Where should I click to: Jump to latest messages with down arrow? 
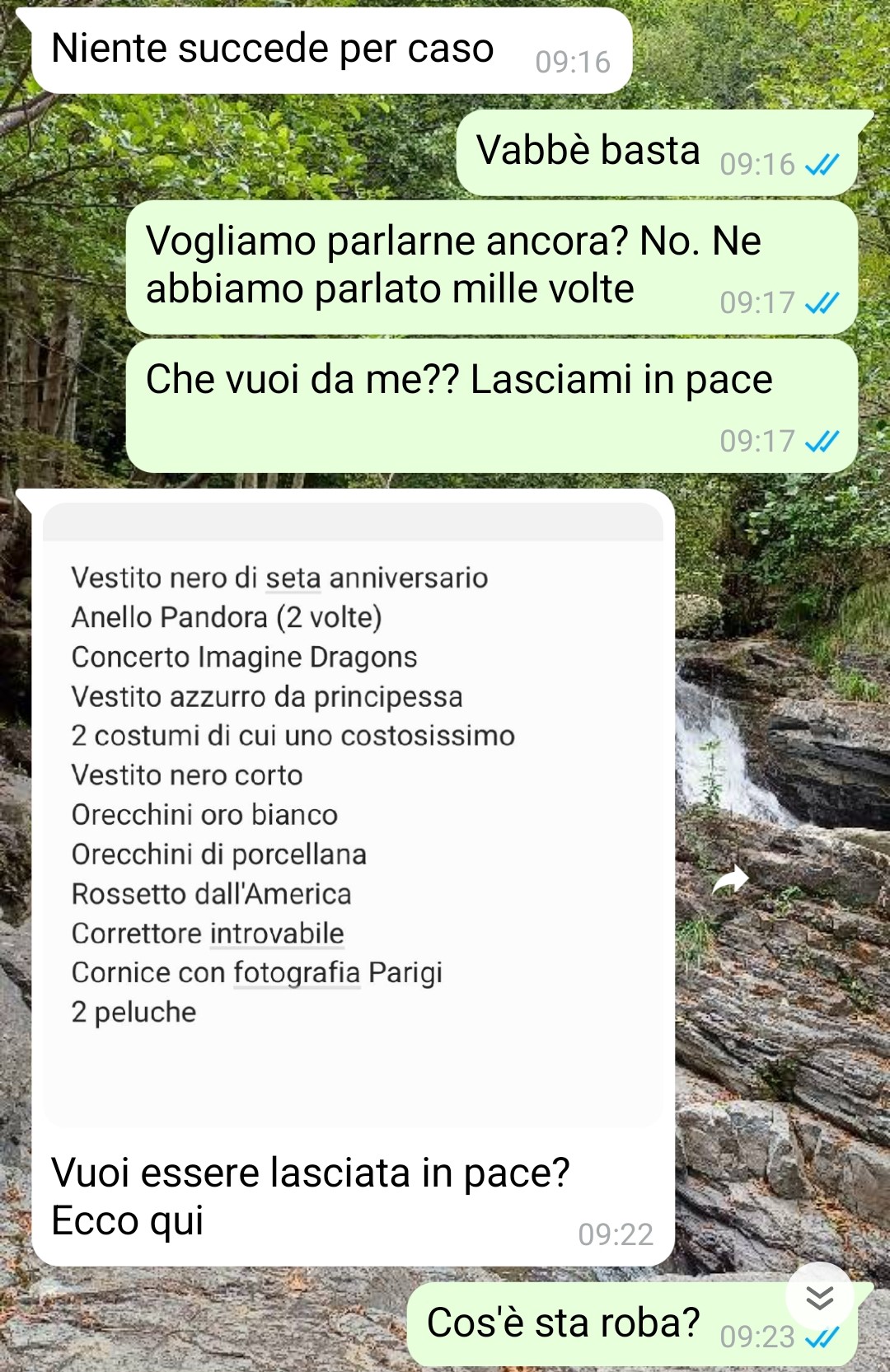click(819, 1298)
